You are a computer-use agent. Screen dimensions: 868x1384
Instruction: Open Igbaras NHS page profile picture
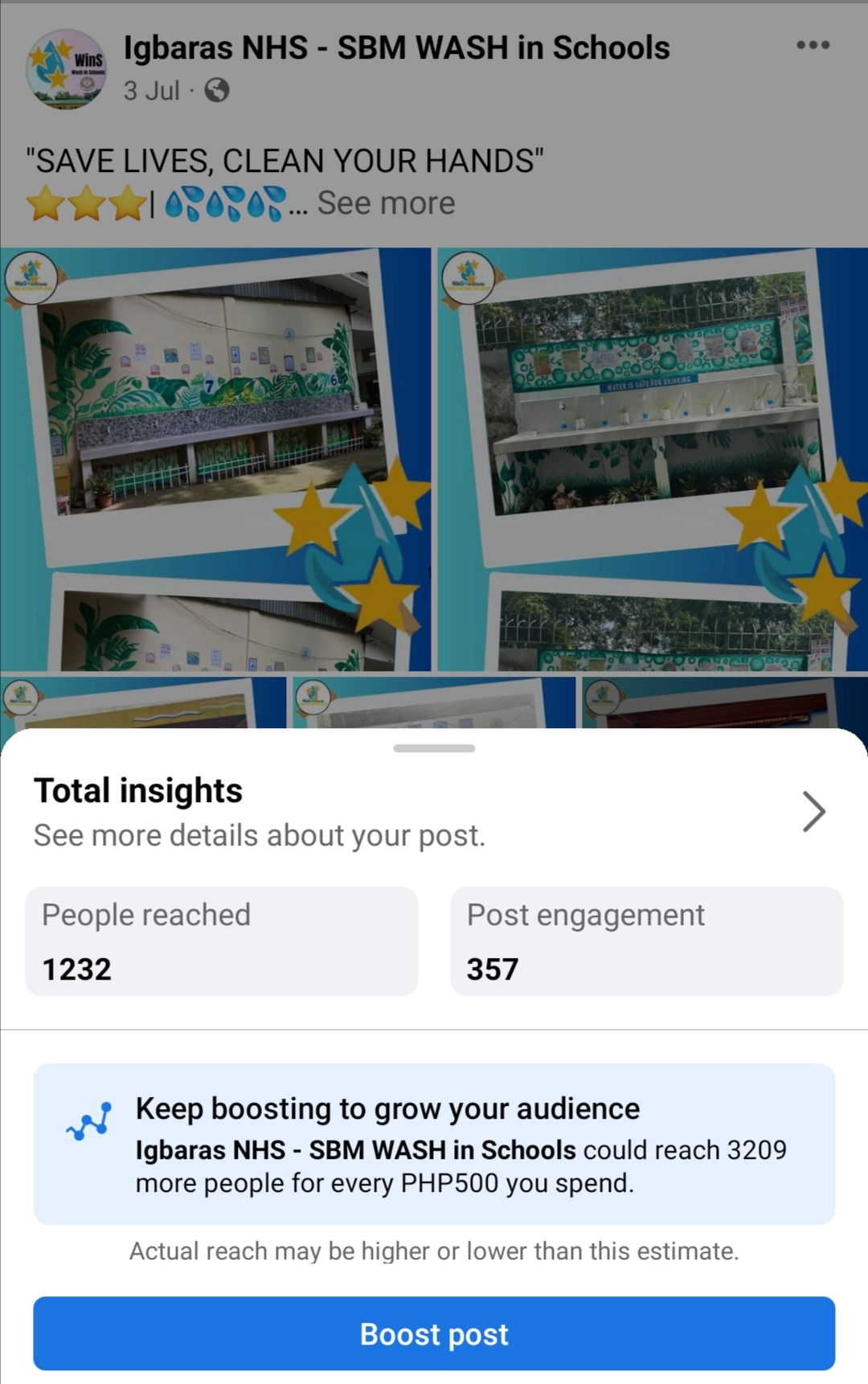click(x=66, y=69)
